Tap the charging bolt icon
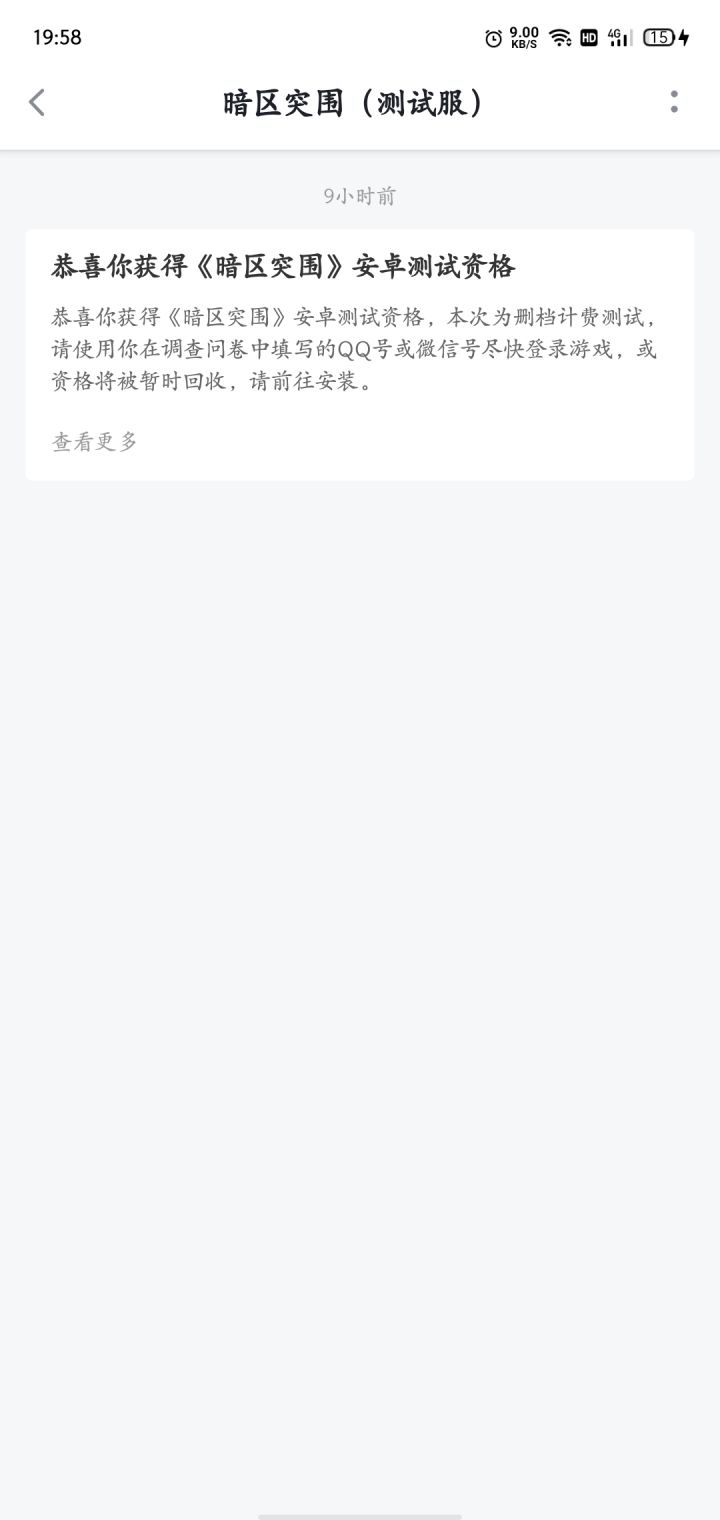The height and width of the screenshot is (1520, 720). coord(686,38)
